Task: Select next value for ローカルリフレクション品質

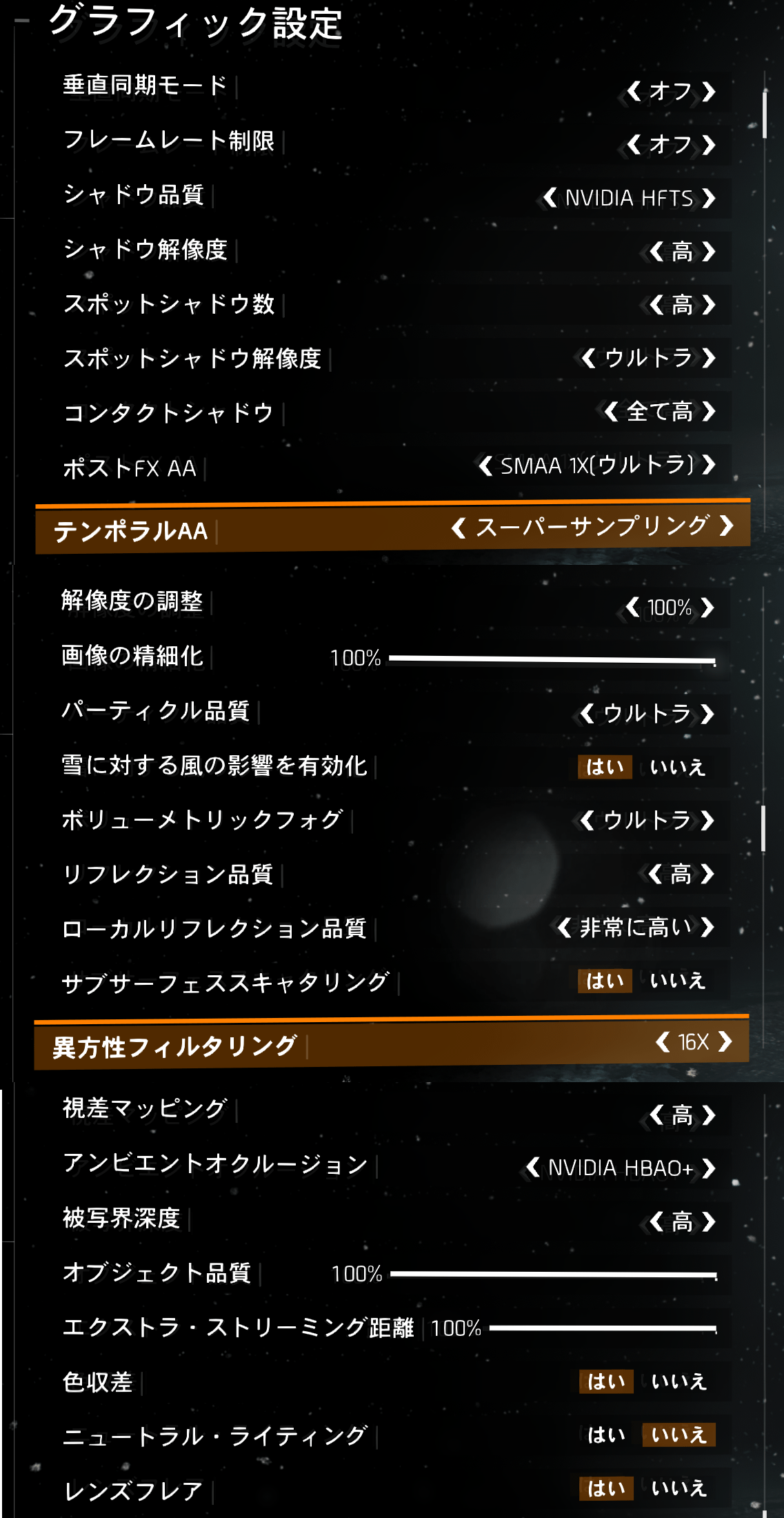Action: (707, 928)
